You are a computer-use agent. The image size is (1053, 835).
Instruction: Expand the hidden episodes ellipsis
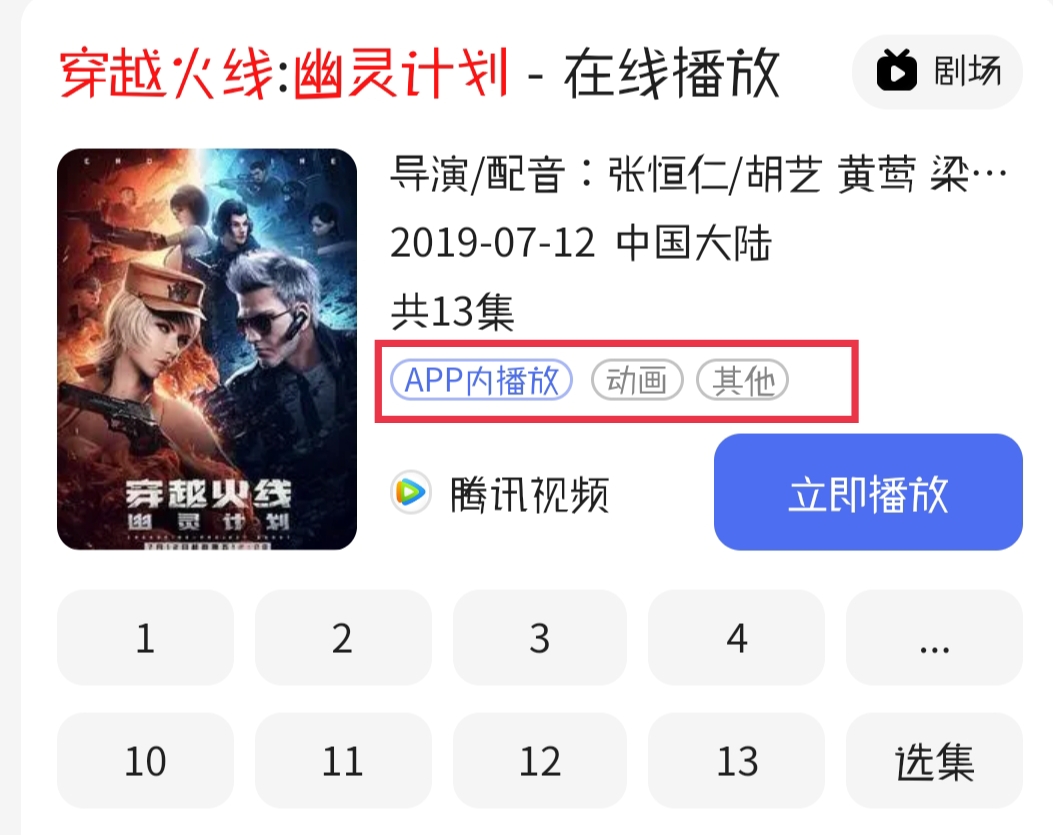click(x=934, y=638)
